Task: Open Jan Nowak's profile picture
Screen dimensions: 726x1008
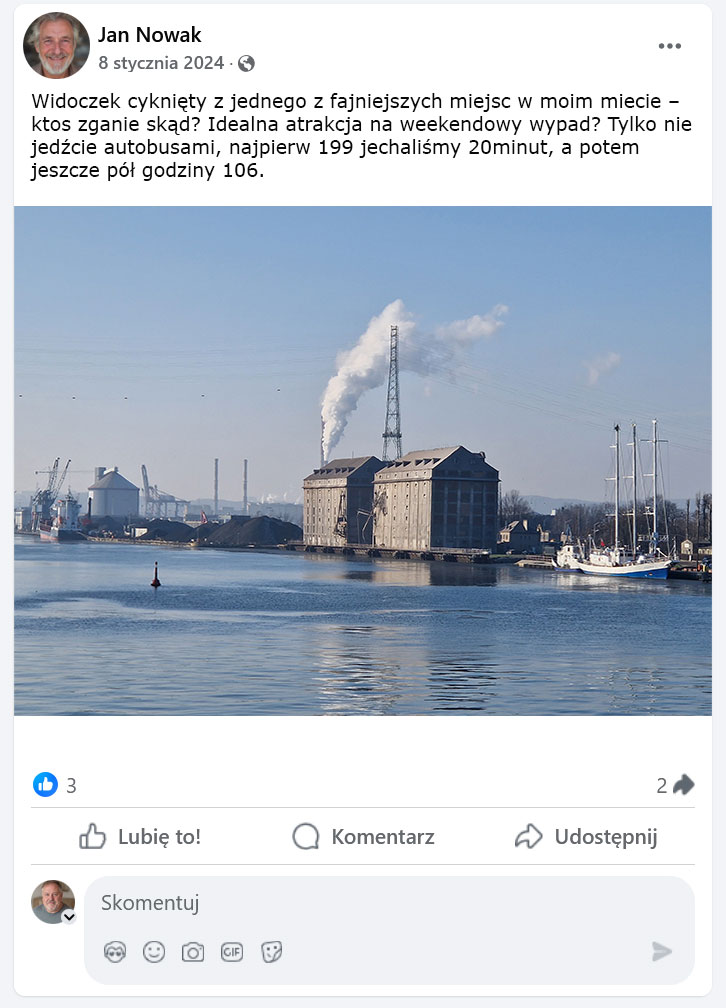Action: [56, 46]
